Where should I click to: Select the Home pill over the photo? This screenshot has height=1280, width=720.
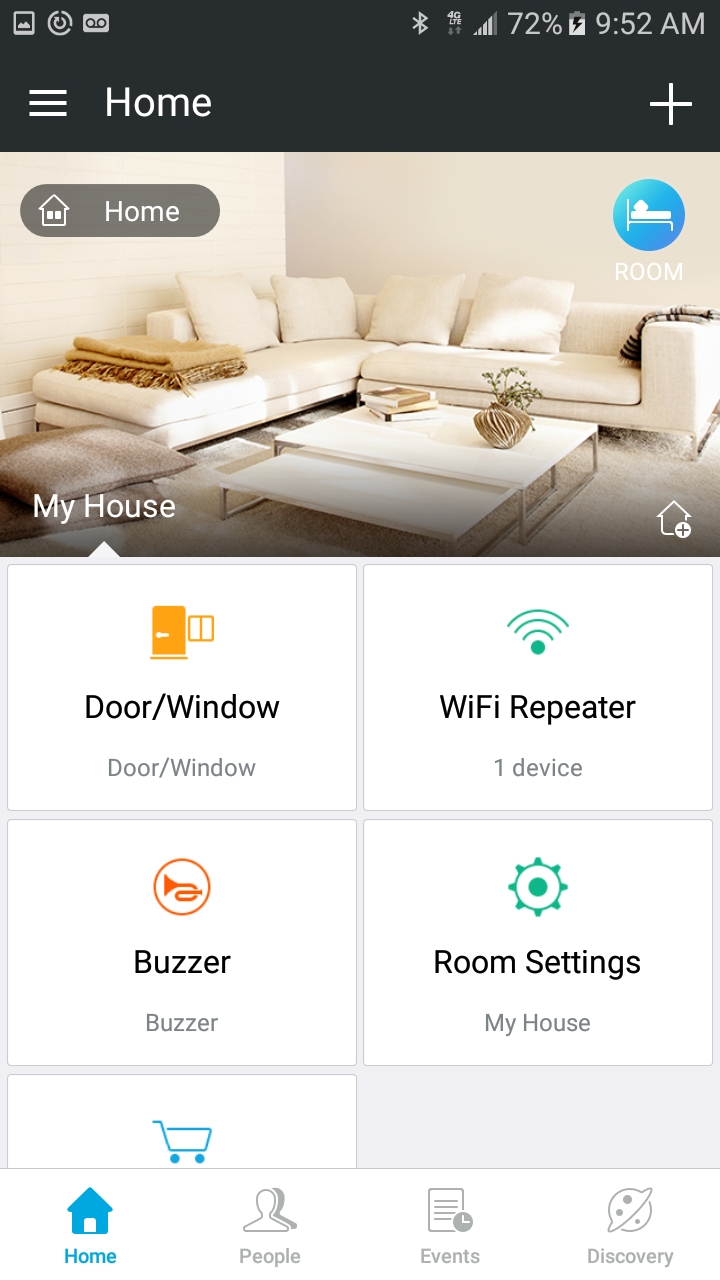120,211
